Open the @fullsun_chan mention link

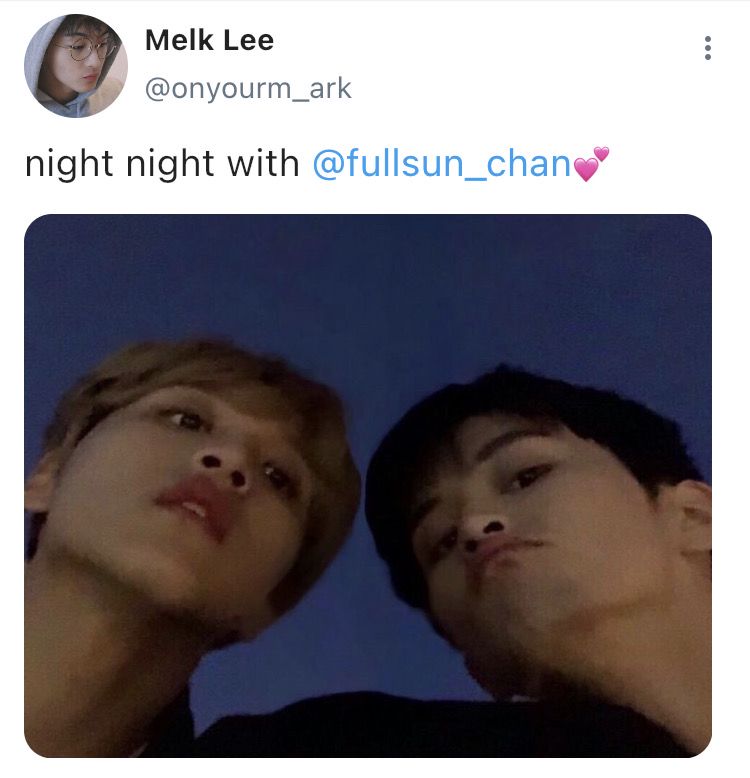[x=441, y=163]
